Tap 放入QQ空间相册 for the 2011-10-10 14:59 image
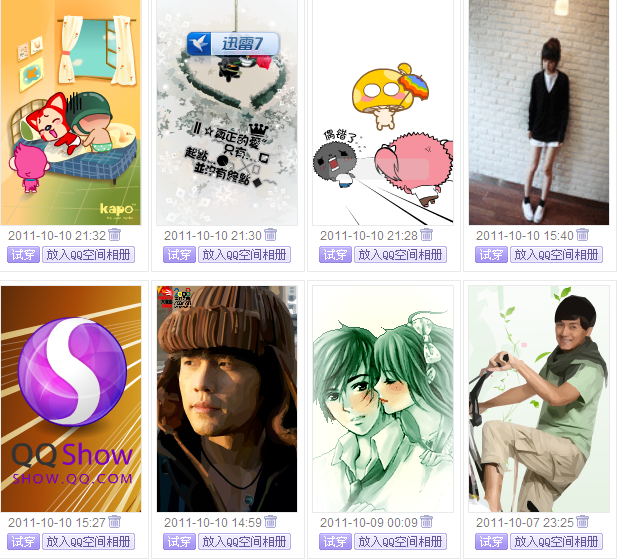Viewport: 622px width, 560px height. pyautogui.click(x=245, y=542)
